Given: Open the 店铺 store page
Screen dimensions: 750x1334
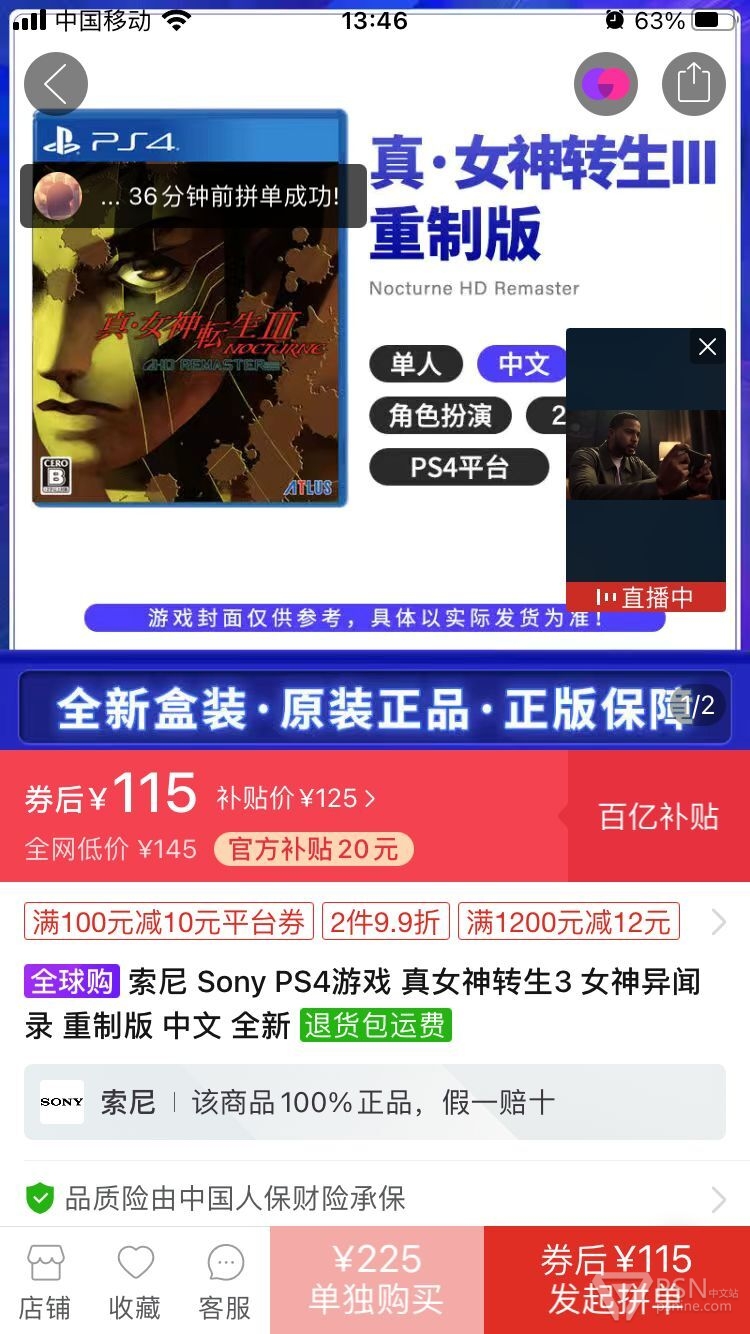Looking at the screenshot, I should [x=45, y=1282].
